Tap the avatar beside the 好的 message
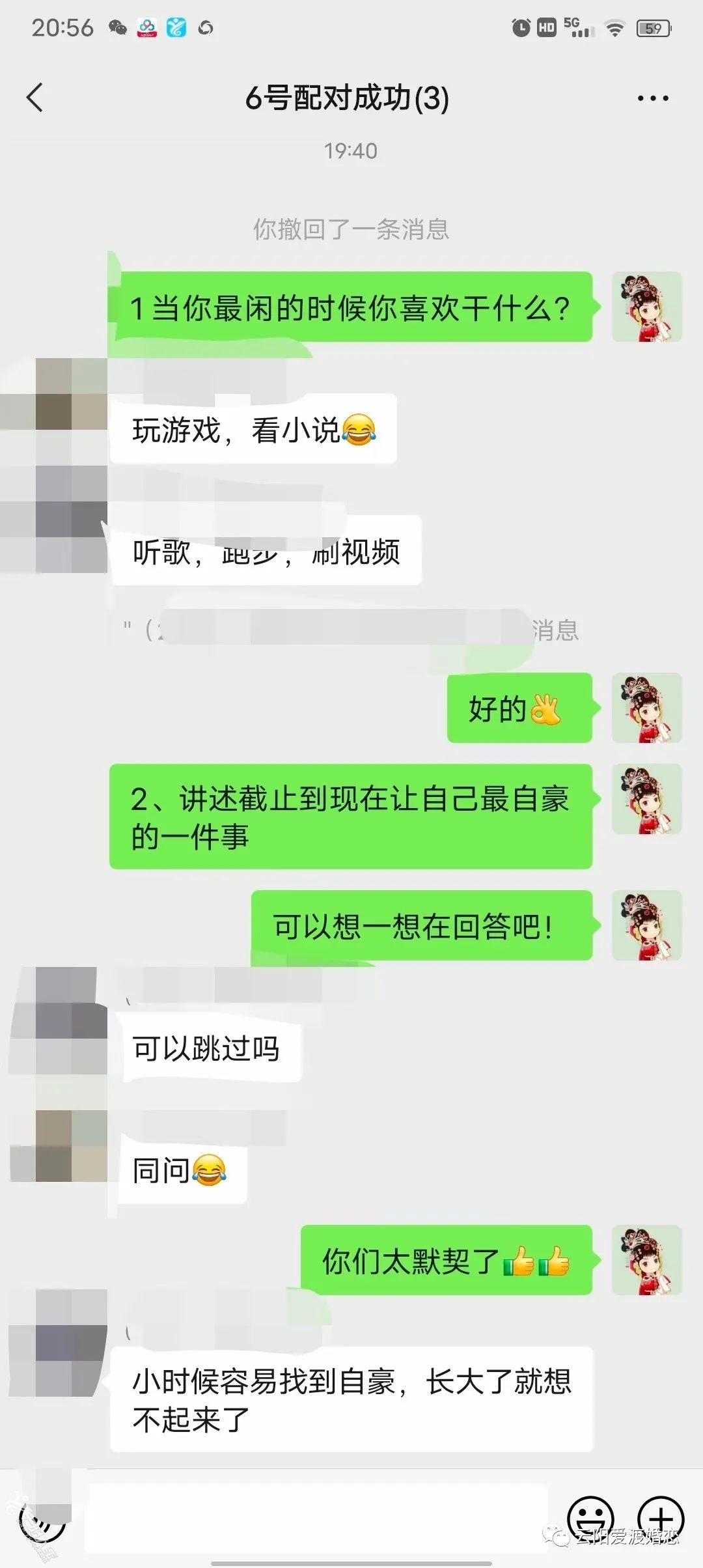Image resolution: width=703 pixels, height=1568 pixels. pyautogui.click(x=646, y=708)
